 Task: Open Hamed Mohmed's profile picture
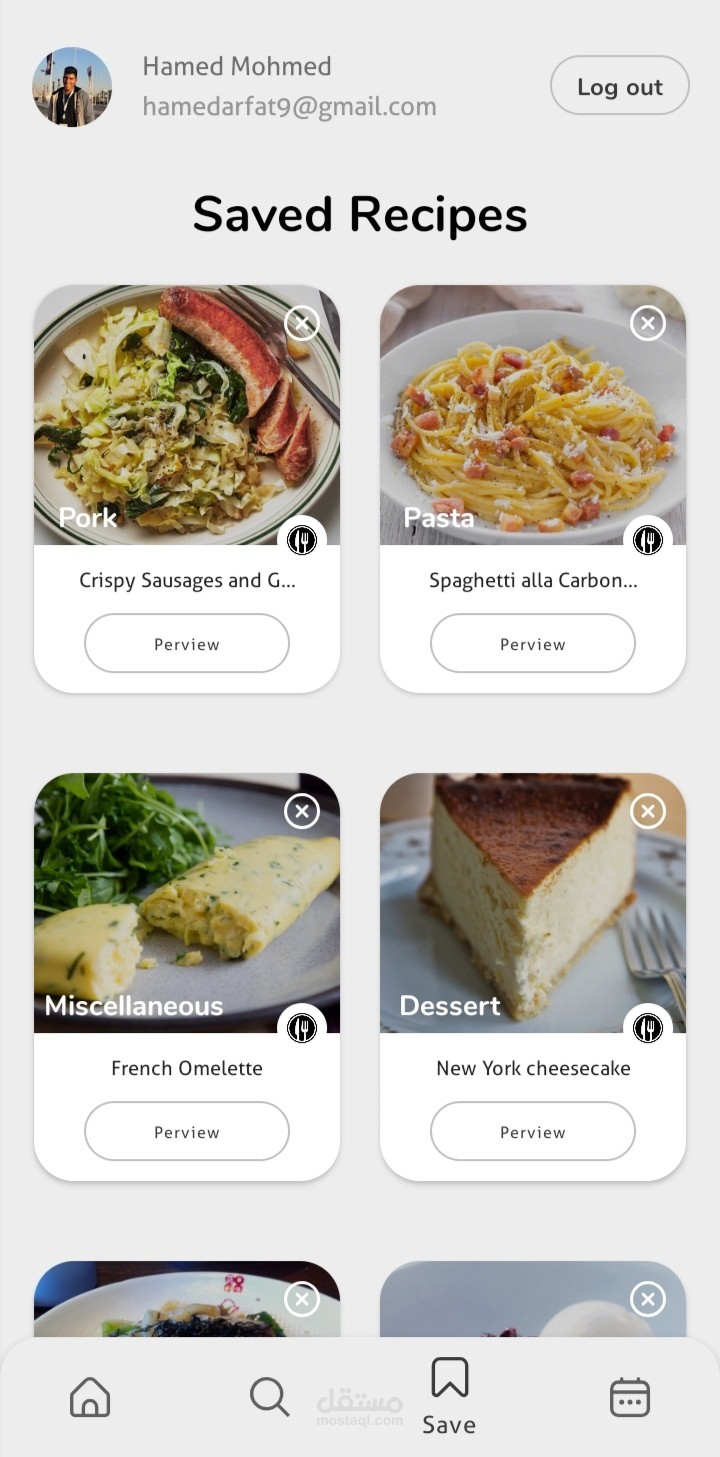pos(72,87)
